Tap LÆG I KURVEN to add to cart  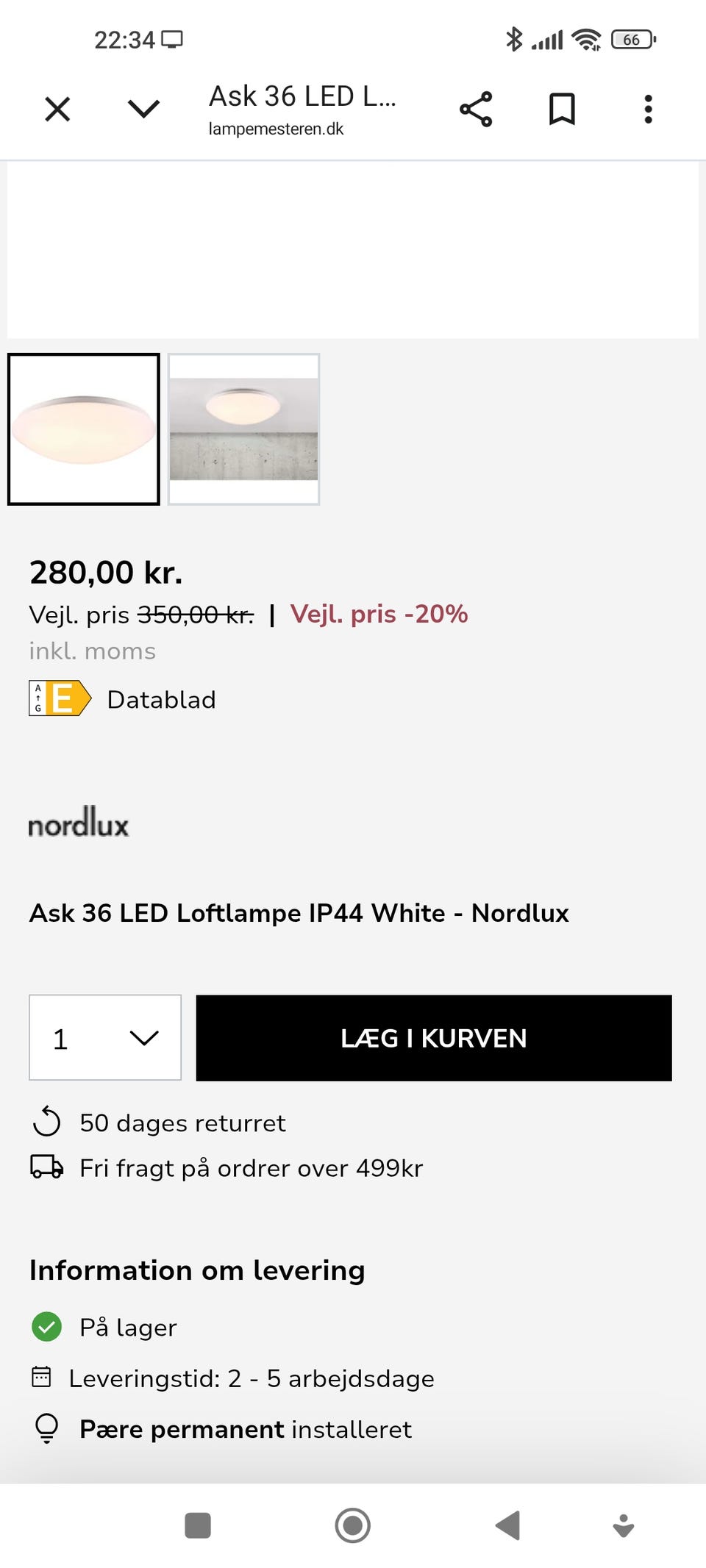[x=434, y=1038]
